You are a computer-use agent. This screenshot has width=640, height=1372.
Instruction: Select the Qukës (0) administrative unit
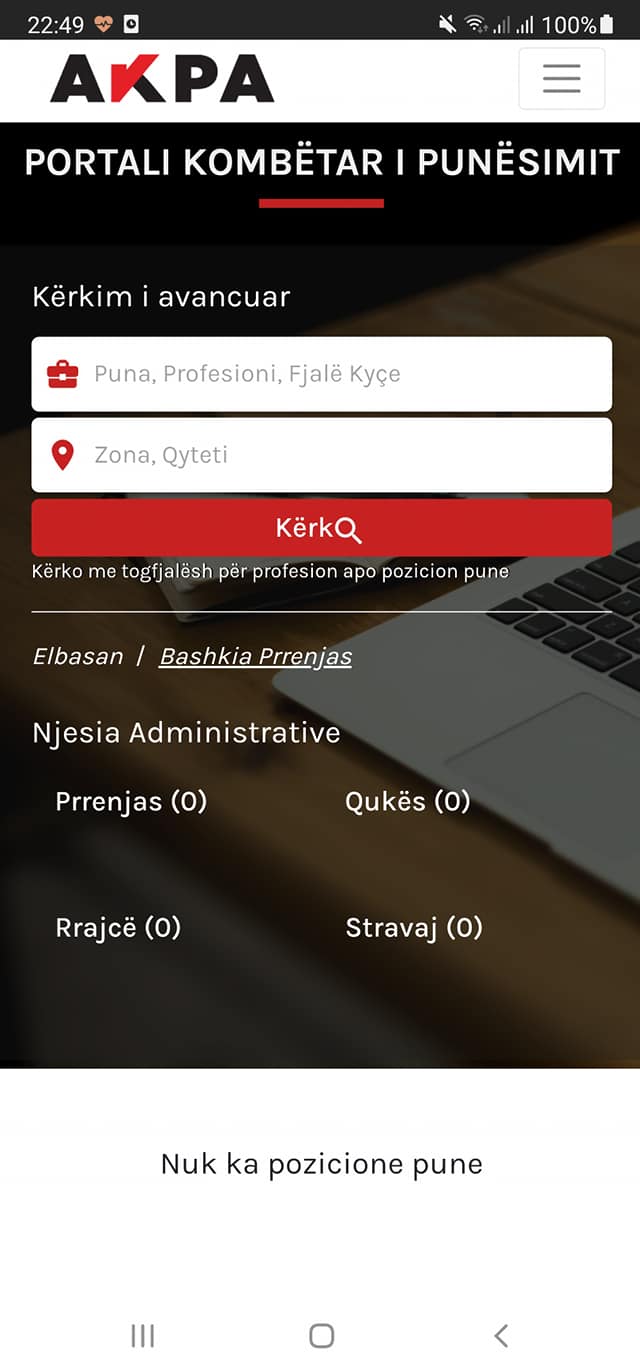[x=407, y=801]
